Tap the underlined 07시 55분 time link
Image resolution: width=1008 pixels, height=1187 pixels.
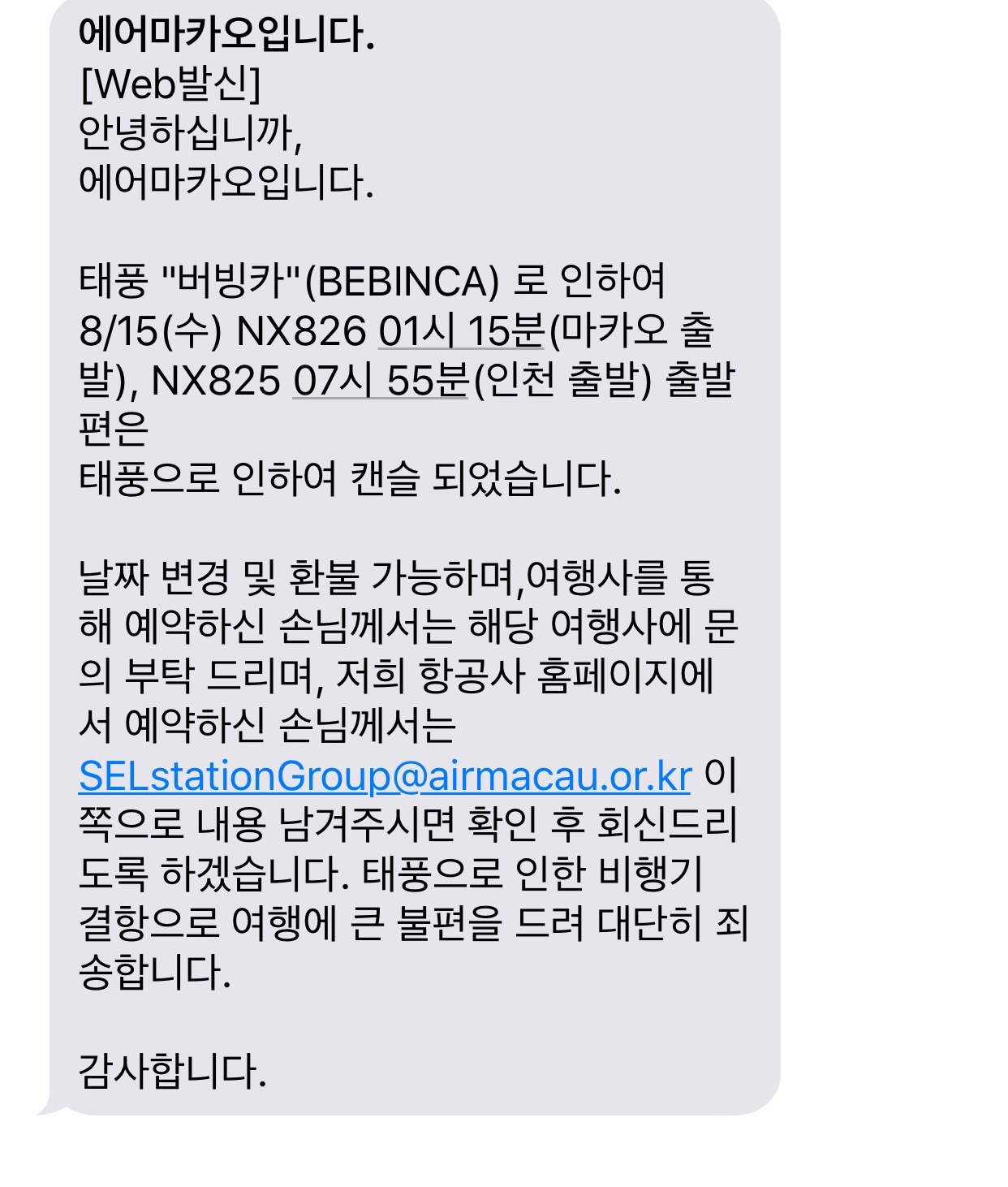tap(380, 380)
